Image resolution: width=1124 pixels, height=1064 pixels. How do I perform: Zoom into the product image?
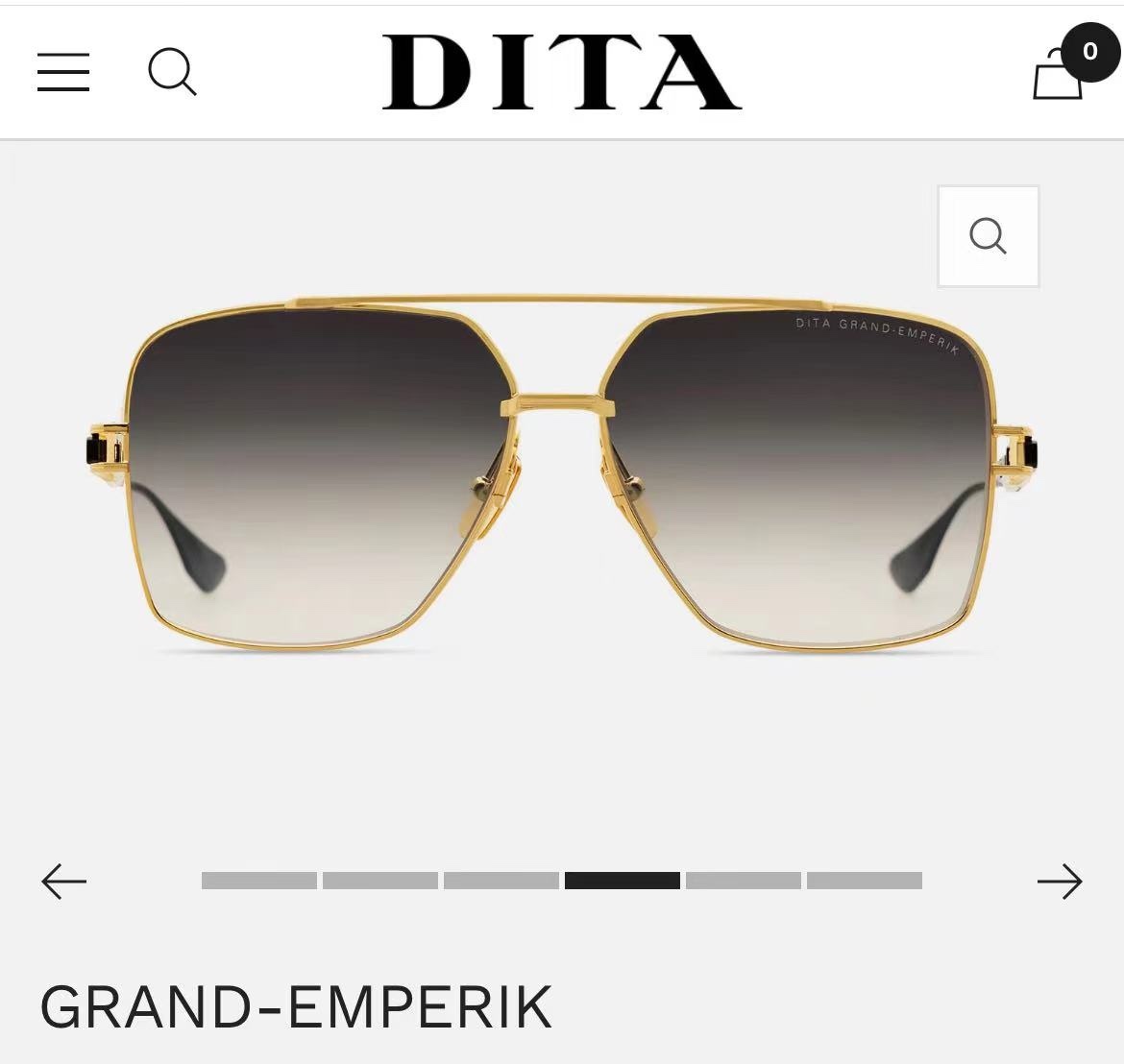988,236
